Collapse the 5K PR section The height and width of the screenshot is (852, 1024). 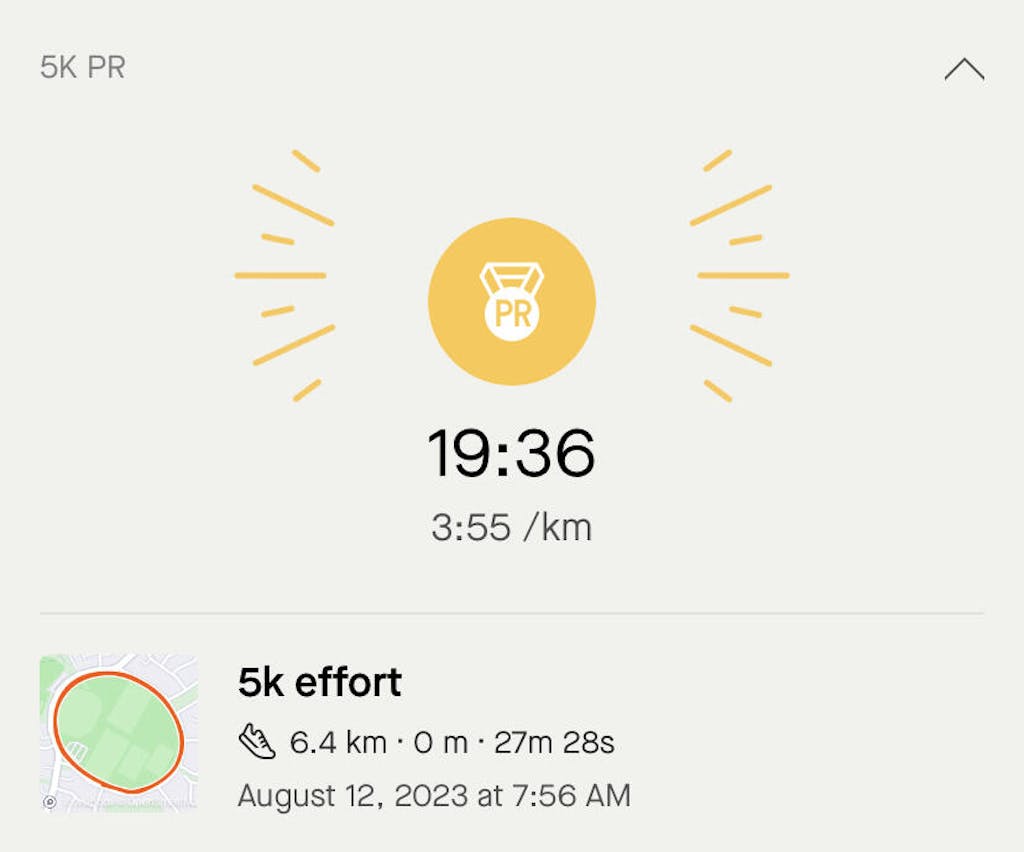tap(963, 70)
